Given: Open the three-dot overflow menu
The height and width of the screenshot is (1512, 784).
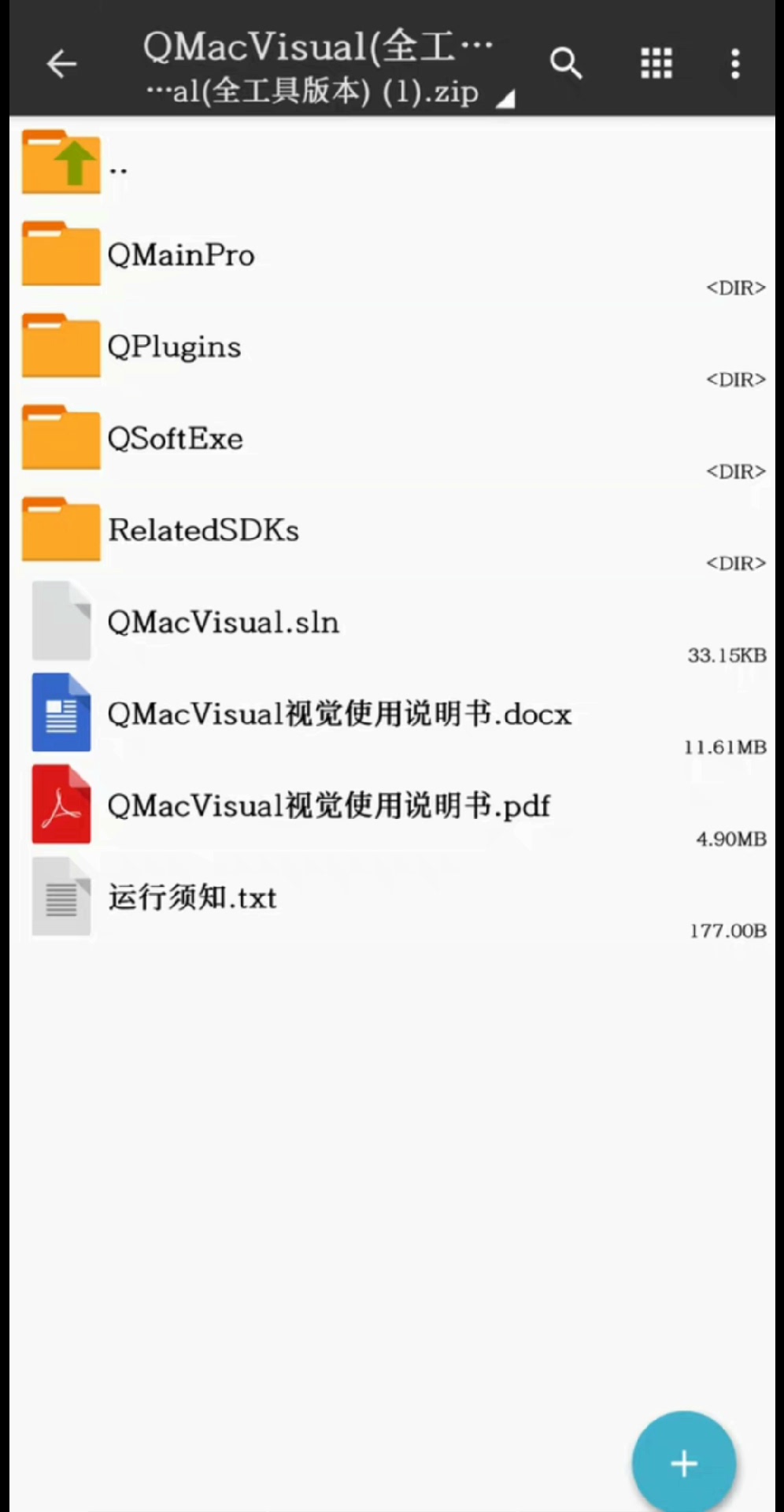Looking at the screenshot, I should coord(735,64).
